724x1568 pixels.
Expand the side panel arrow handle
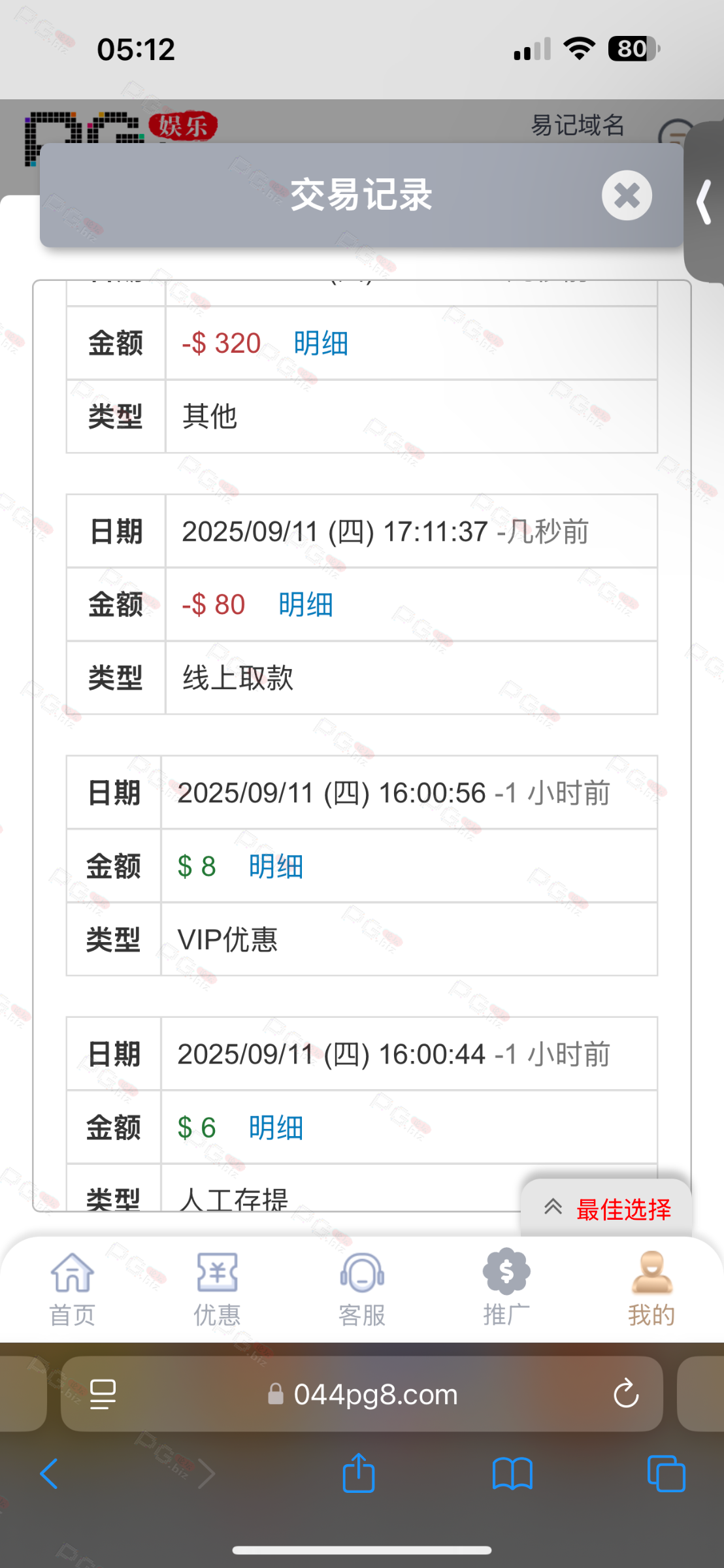pyautogui.click(x=704, y=203)
